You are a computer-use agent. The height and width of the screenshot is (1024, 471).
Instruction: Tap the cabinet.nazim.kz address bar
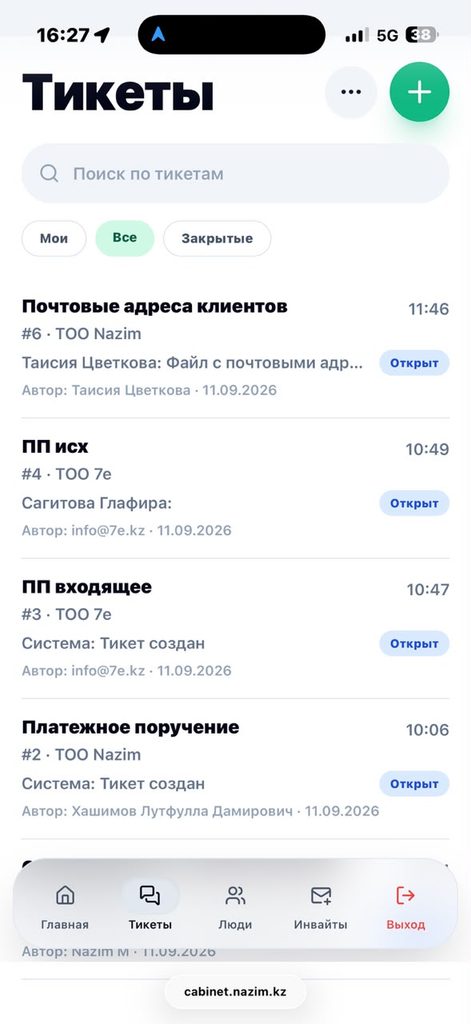235,992
